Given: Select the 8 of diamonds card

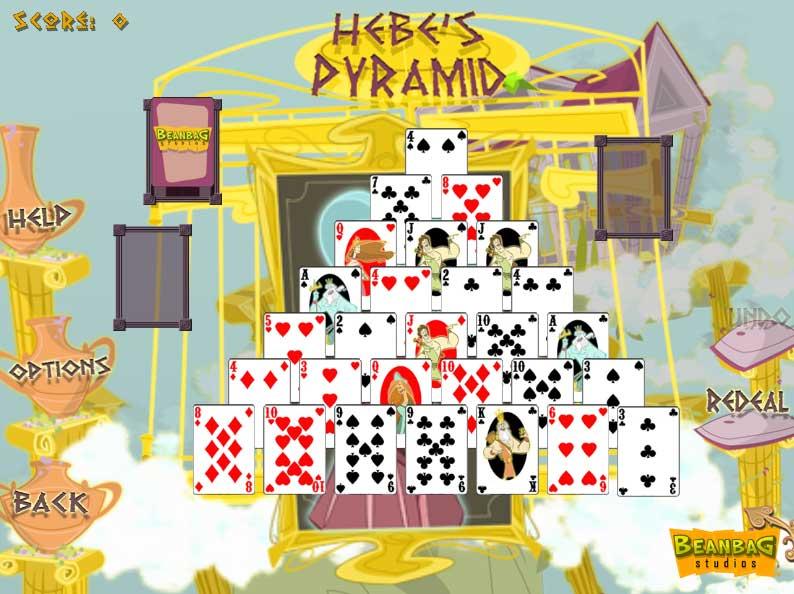Looking at the screenshot, I should tap(225, 450).
